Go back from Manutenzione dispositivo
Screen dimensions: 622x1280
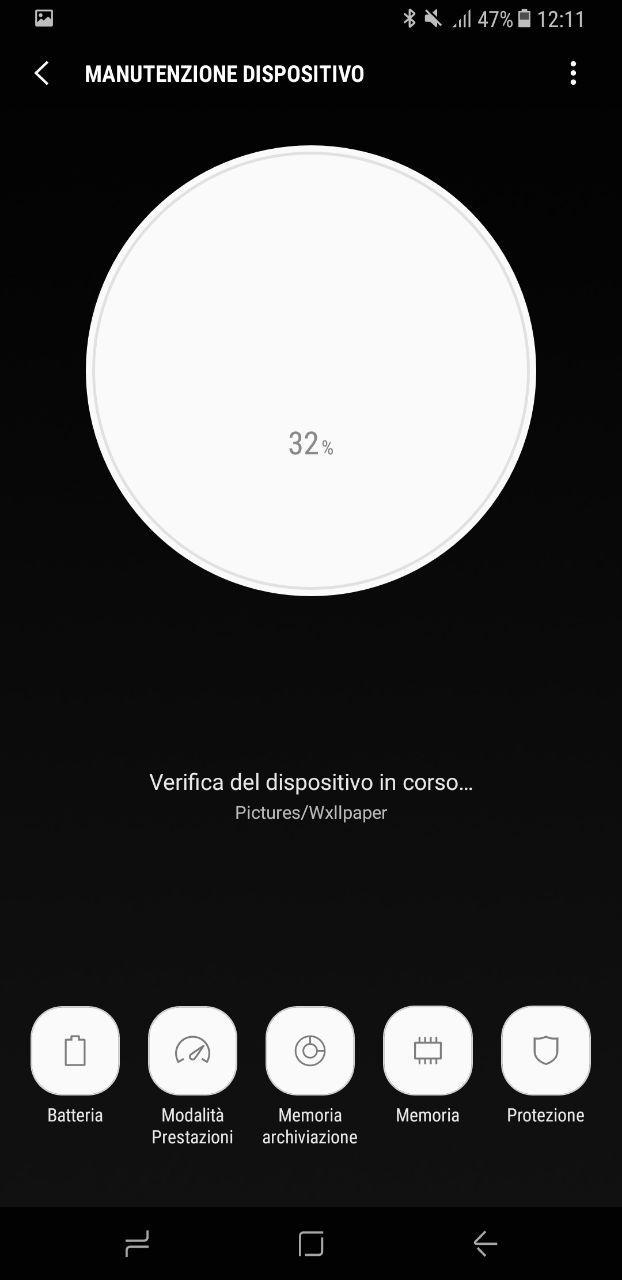coord(41,73)
